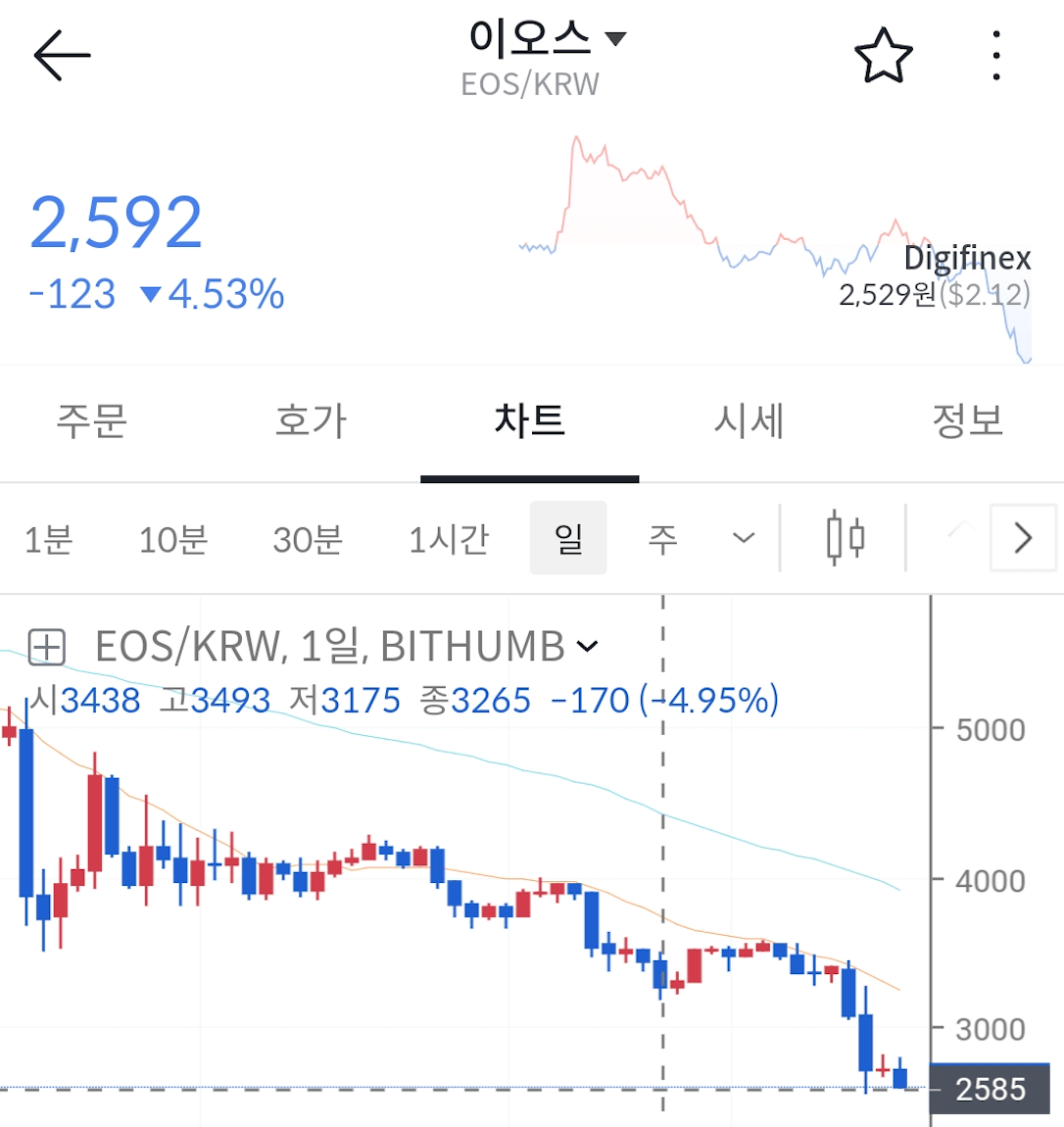Switch to the 호가 order book tab

pyautogui.click(x=310, y=420)
